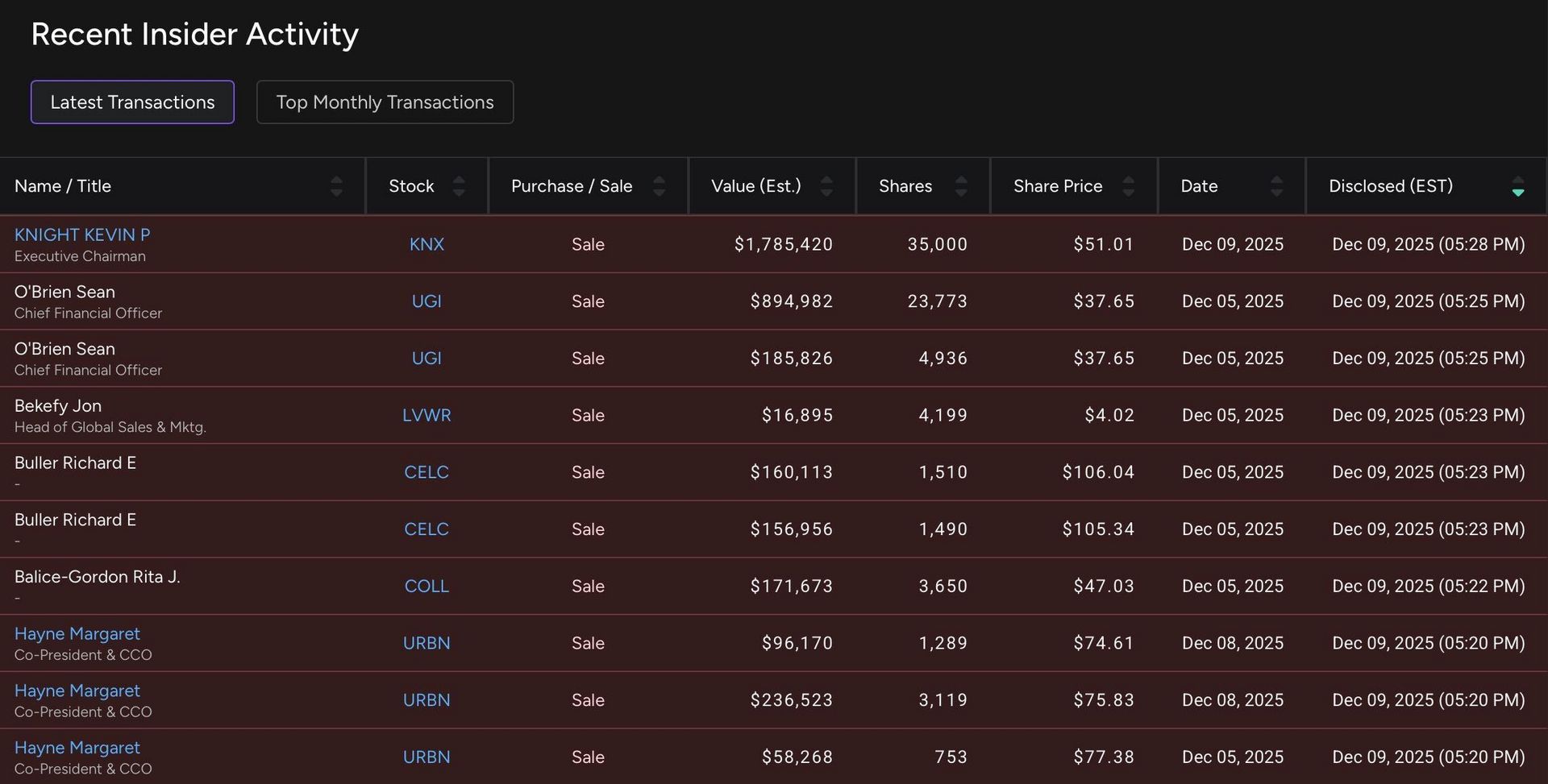
Task: Open KNIGHT KEVIN P insider profile
Action: click(x=82, y=234)
